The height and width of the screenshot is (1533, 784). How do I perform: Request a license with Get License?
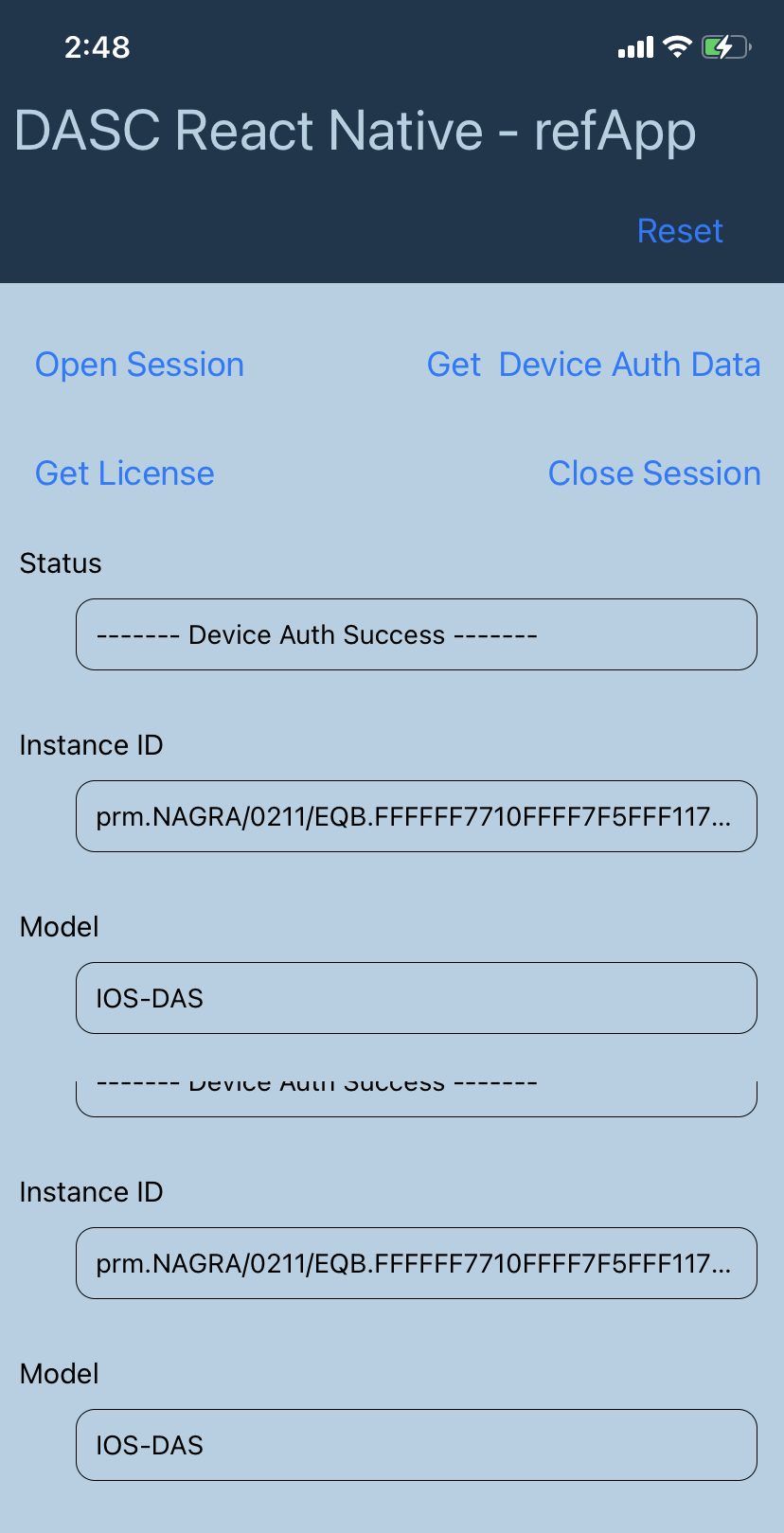click(125, 473)
